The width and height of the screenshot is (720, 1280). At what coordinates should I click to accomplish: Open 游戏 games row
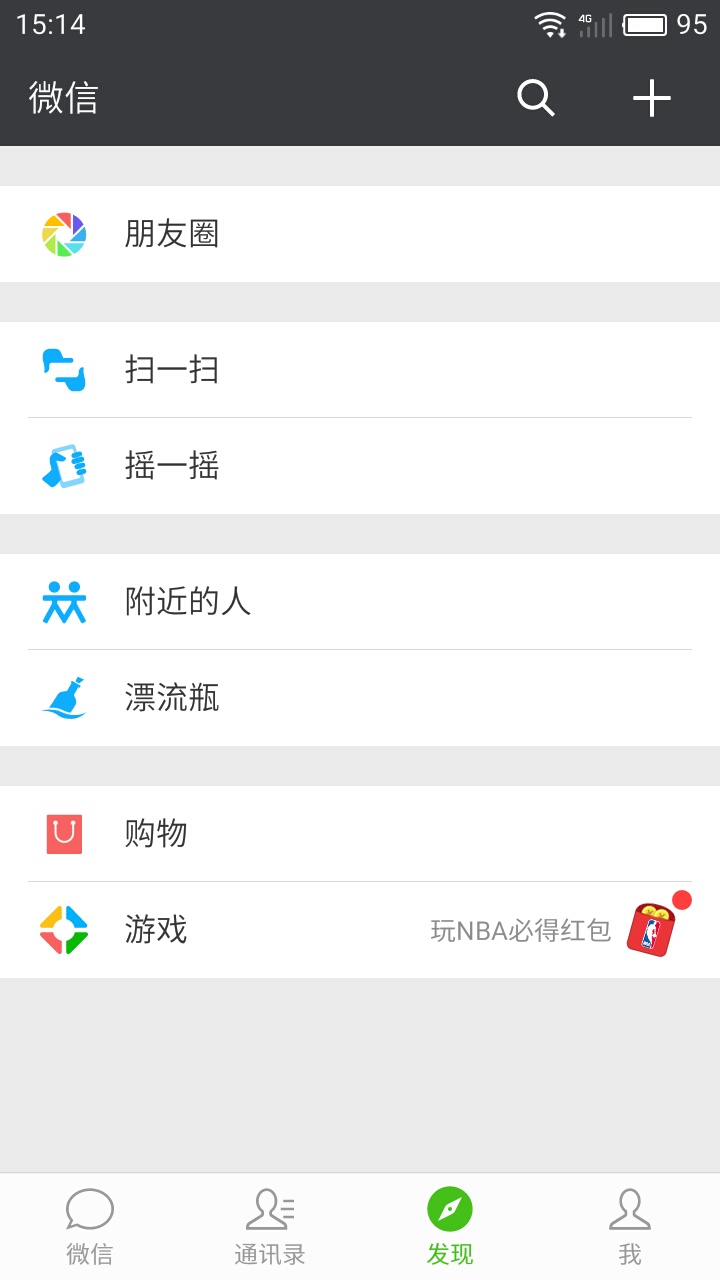(x=360, y=930)
